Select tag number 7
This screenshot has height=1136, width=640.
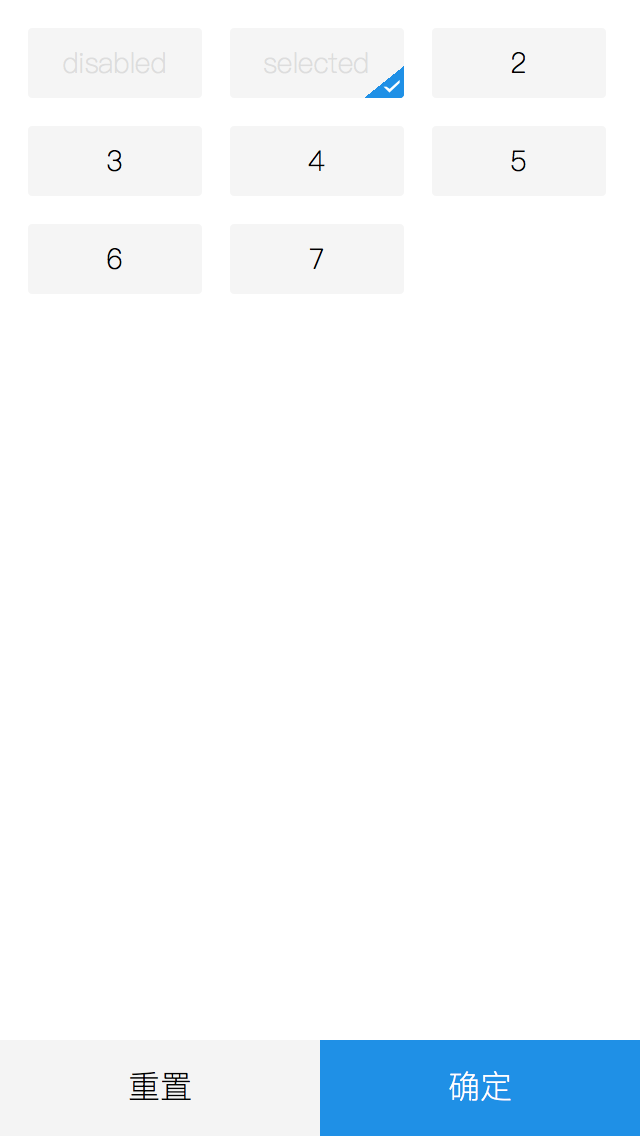coord(317,259)
